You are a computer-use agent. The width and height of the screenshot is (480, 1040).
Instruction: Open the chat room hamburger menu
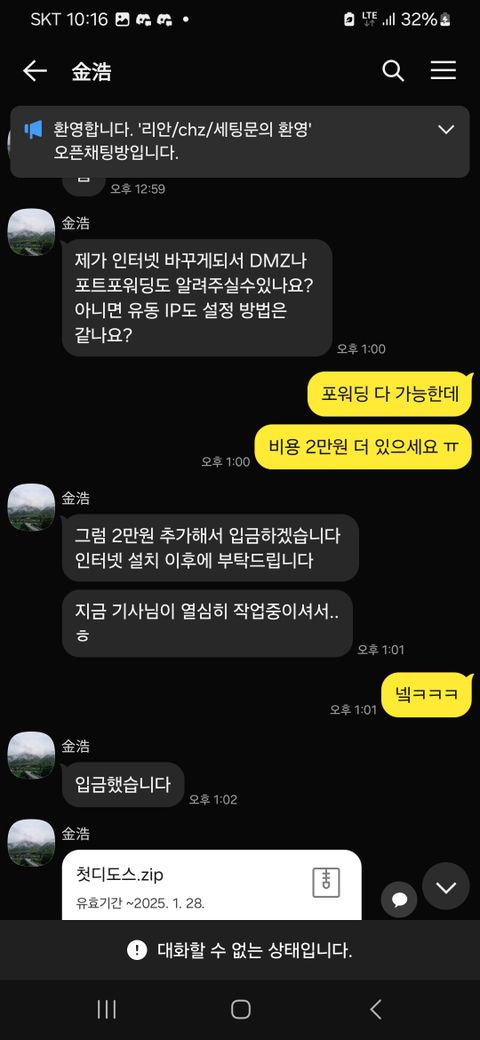point(443,71)
